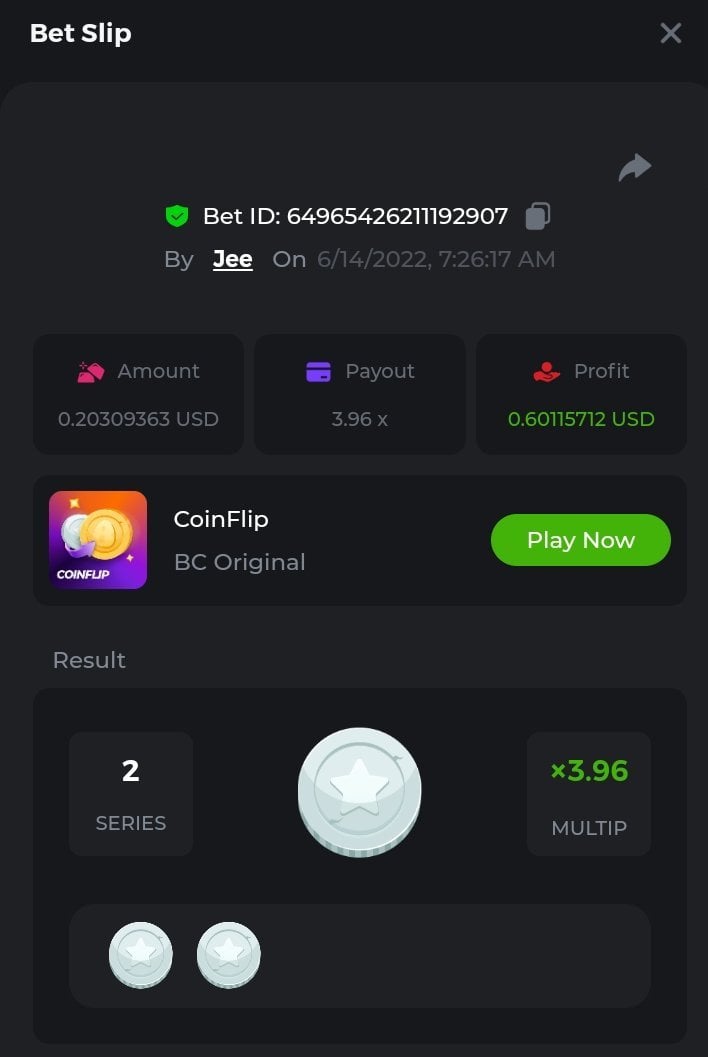Open Jee's user profile
Viewport: 708px width, 1057px height.
232,259
